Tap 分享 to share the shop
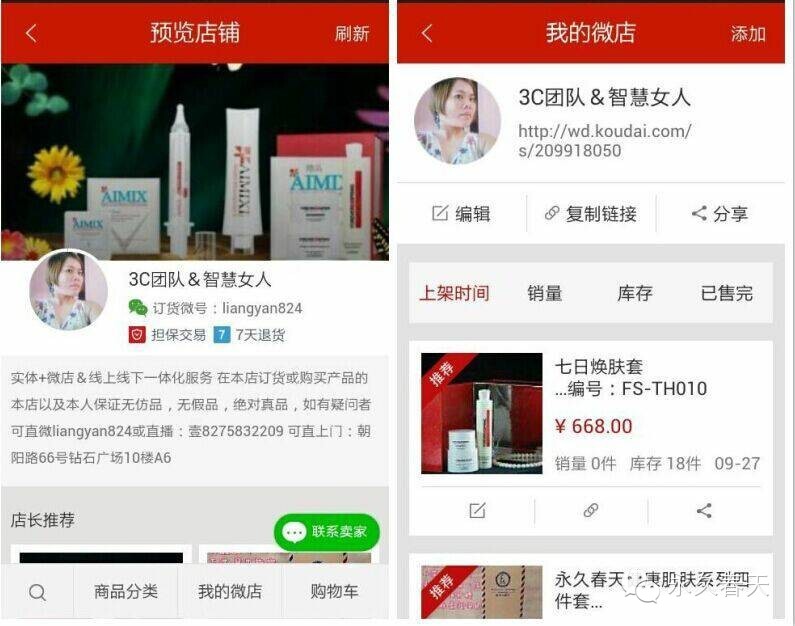 tap(719, 213)
